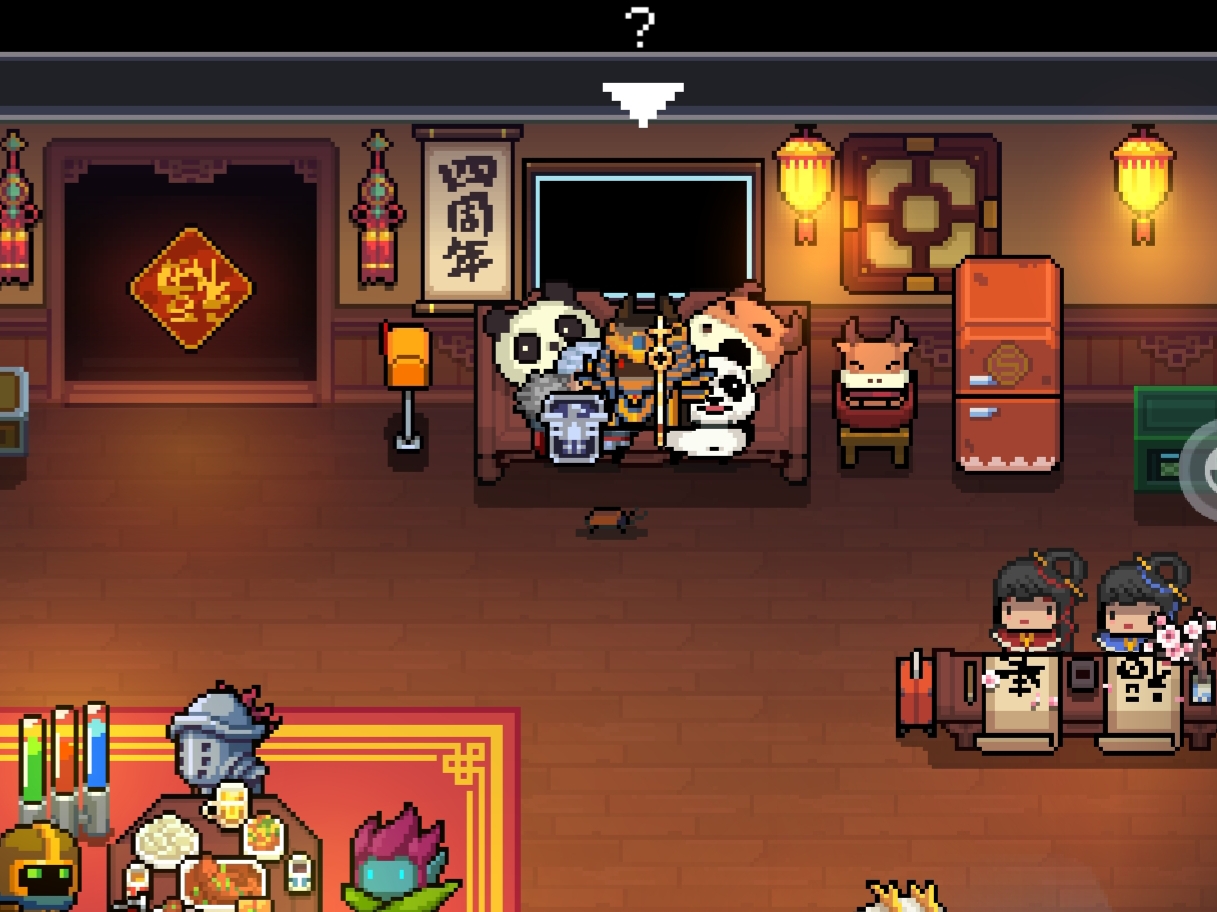Image resolution: width=1217 pixels, height=912 pixels.
Task: Select the armored knight at the dinner table
Action: [x=215, y=740]
